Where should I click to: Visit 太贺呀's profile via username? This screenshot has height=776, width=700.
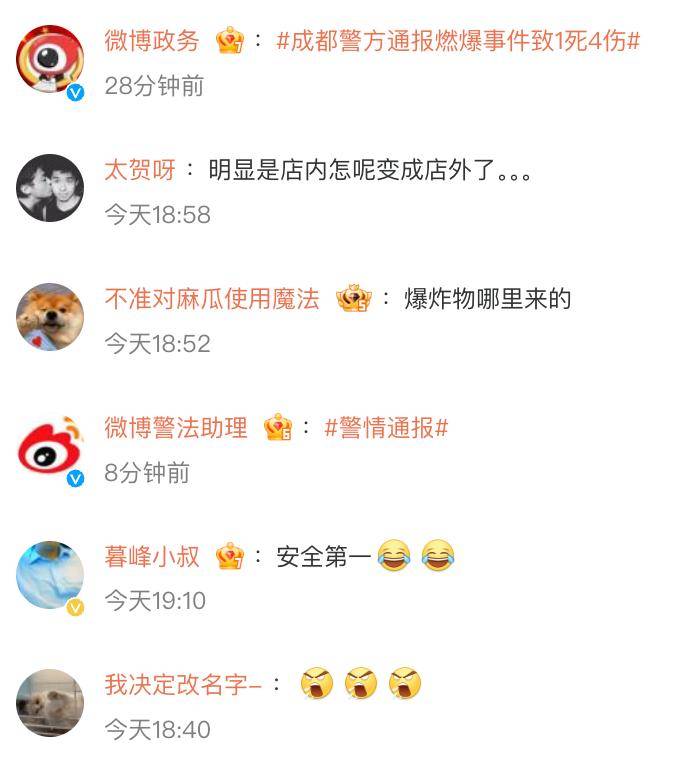click(x=140, y=171)
